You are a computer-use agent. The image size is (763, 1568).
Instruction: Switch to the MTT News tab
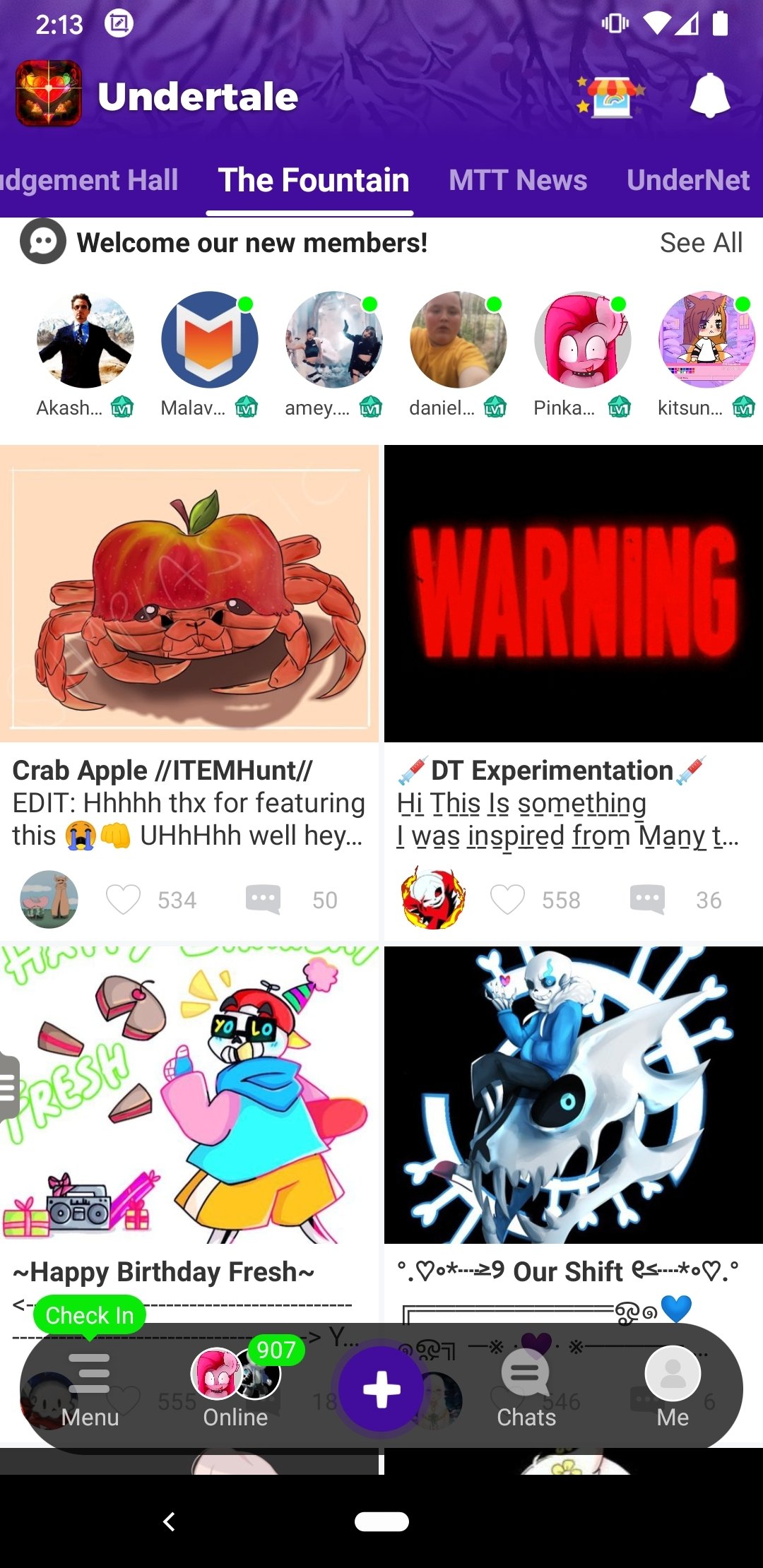tap(517, 181)
